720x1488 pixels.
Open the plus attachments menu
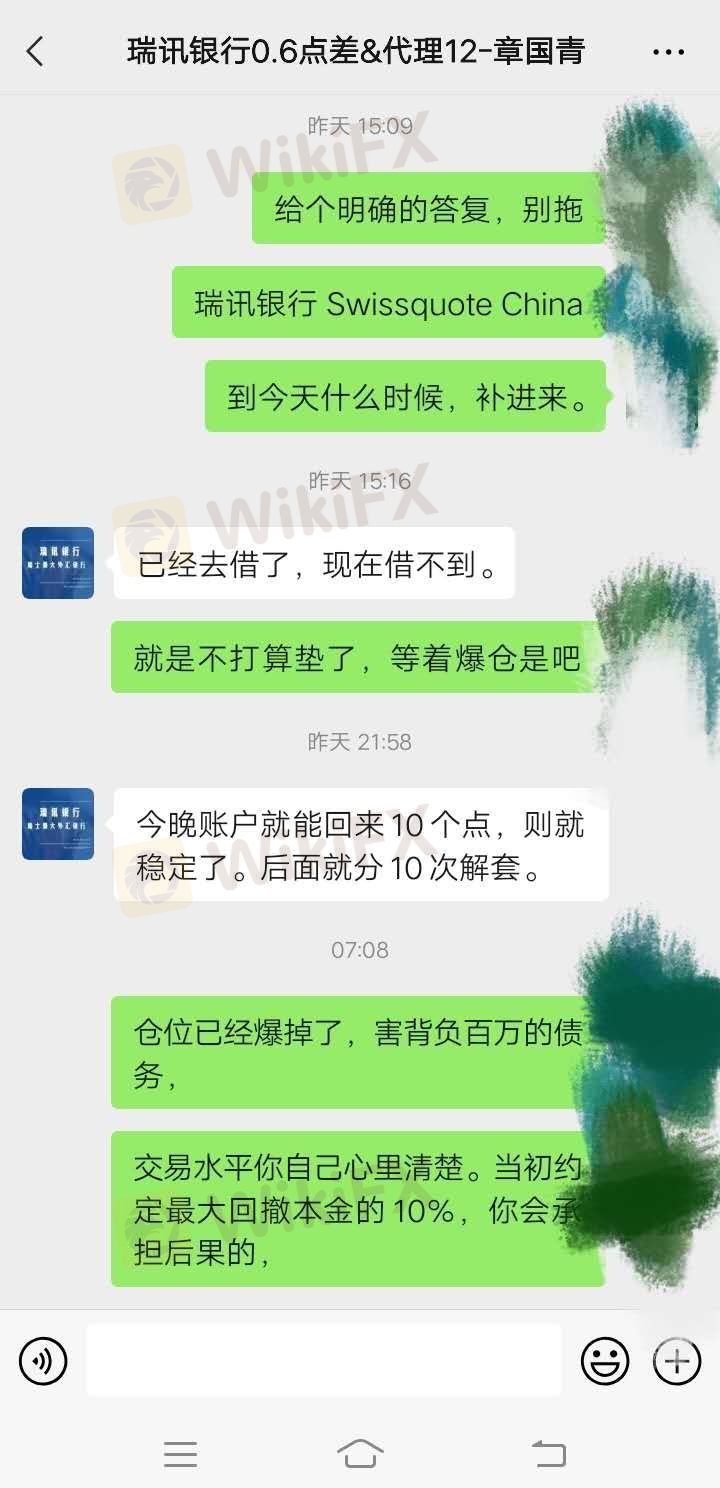pyautogui.click(x=677, y=1361)
